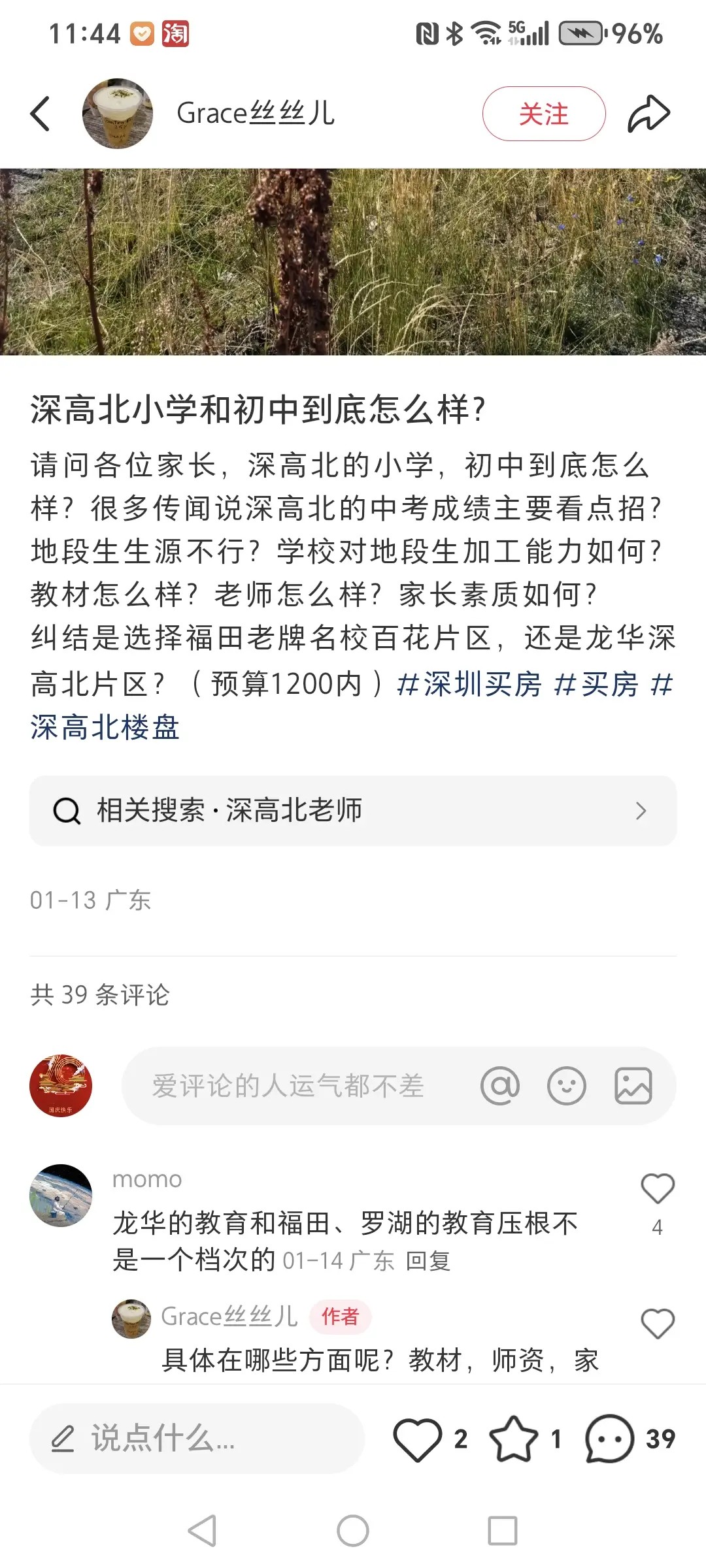The height and width of the screenshot is (1568, 706).
Task: Like momo's comment
Action: [657, 1189]
